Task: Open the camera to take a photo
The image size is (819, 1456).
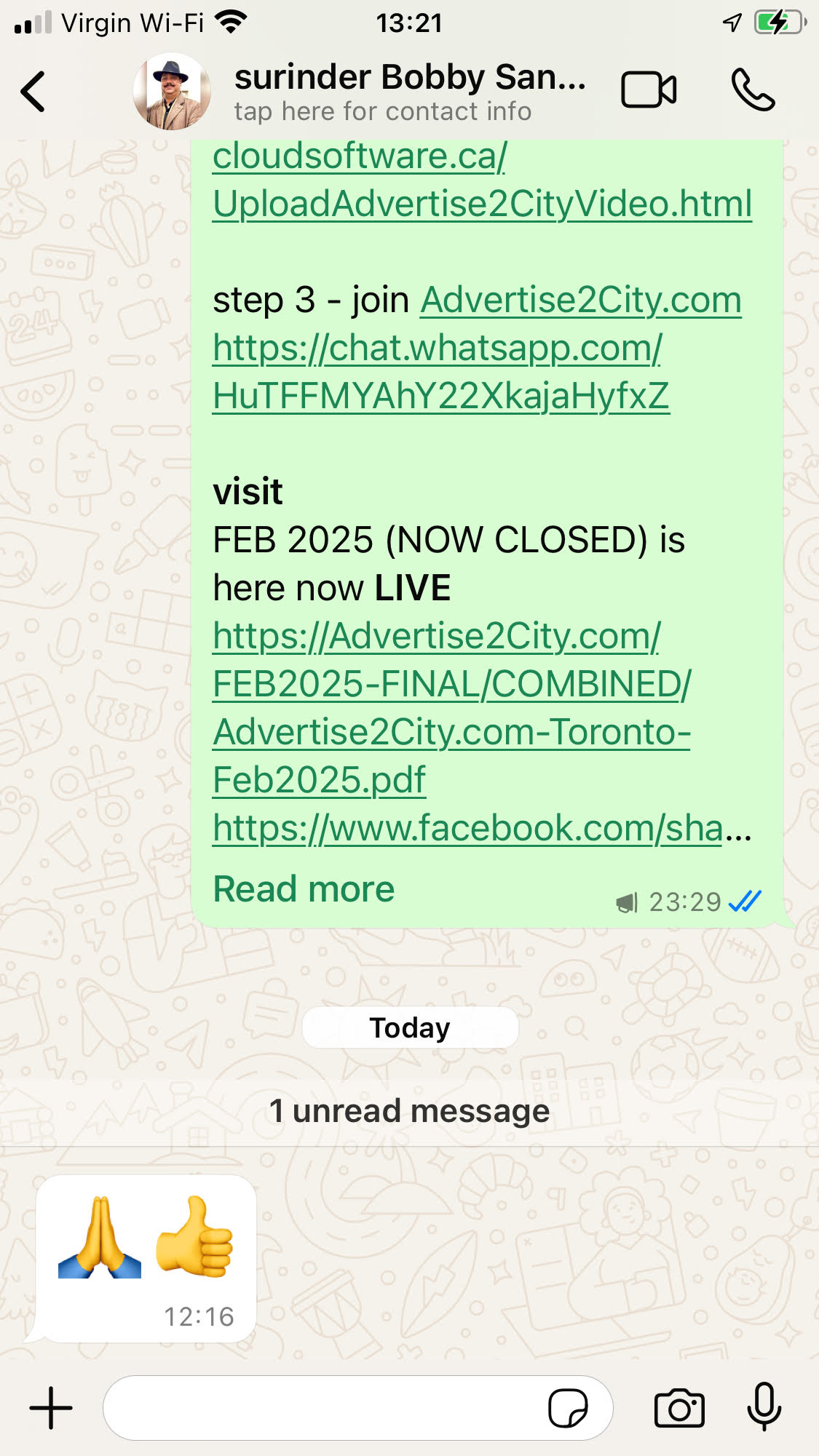Action: 679,1408
